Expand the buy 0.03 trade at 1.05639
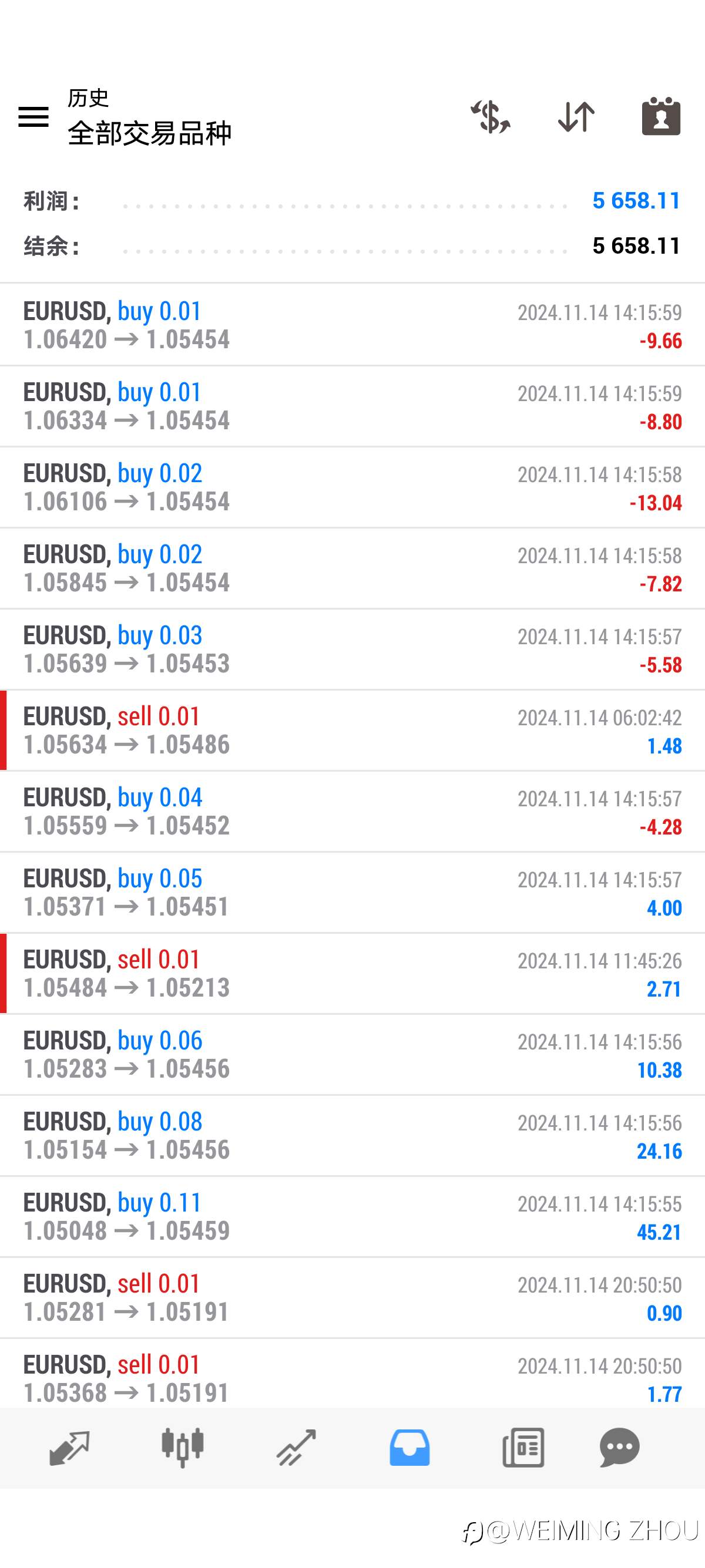Image resolution: width=705 pixels, height=1568 pixels. tap(352, 649)
